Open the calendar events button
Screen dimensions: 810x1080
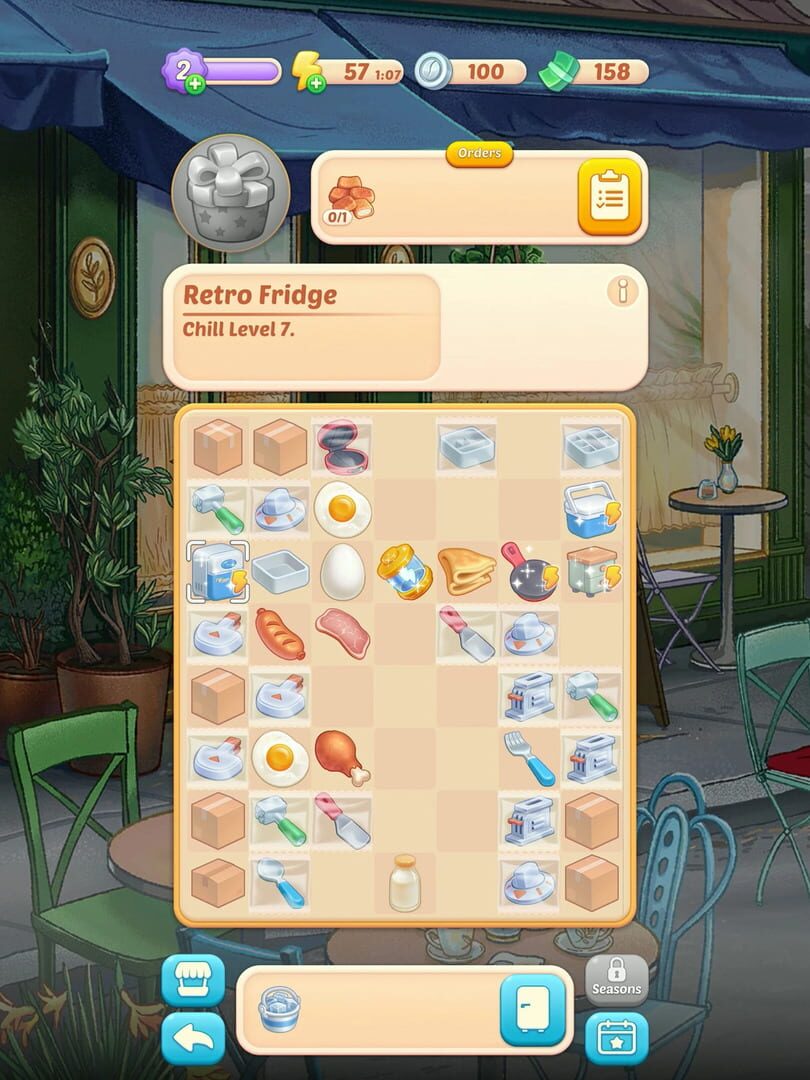616,1039
